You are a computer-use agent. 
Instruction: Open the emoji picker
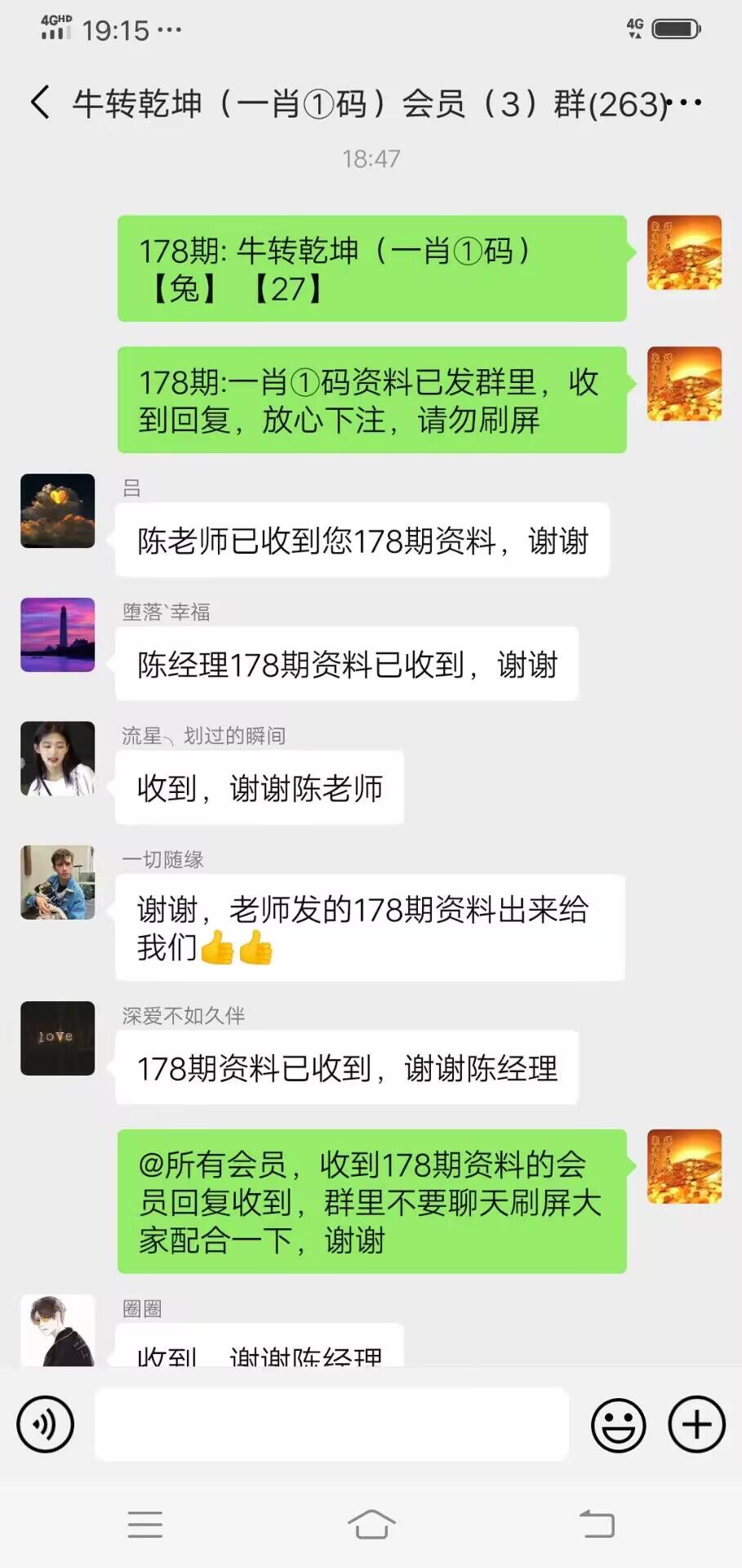tap(618, 1424)
